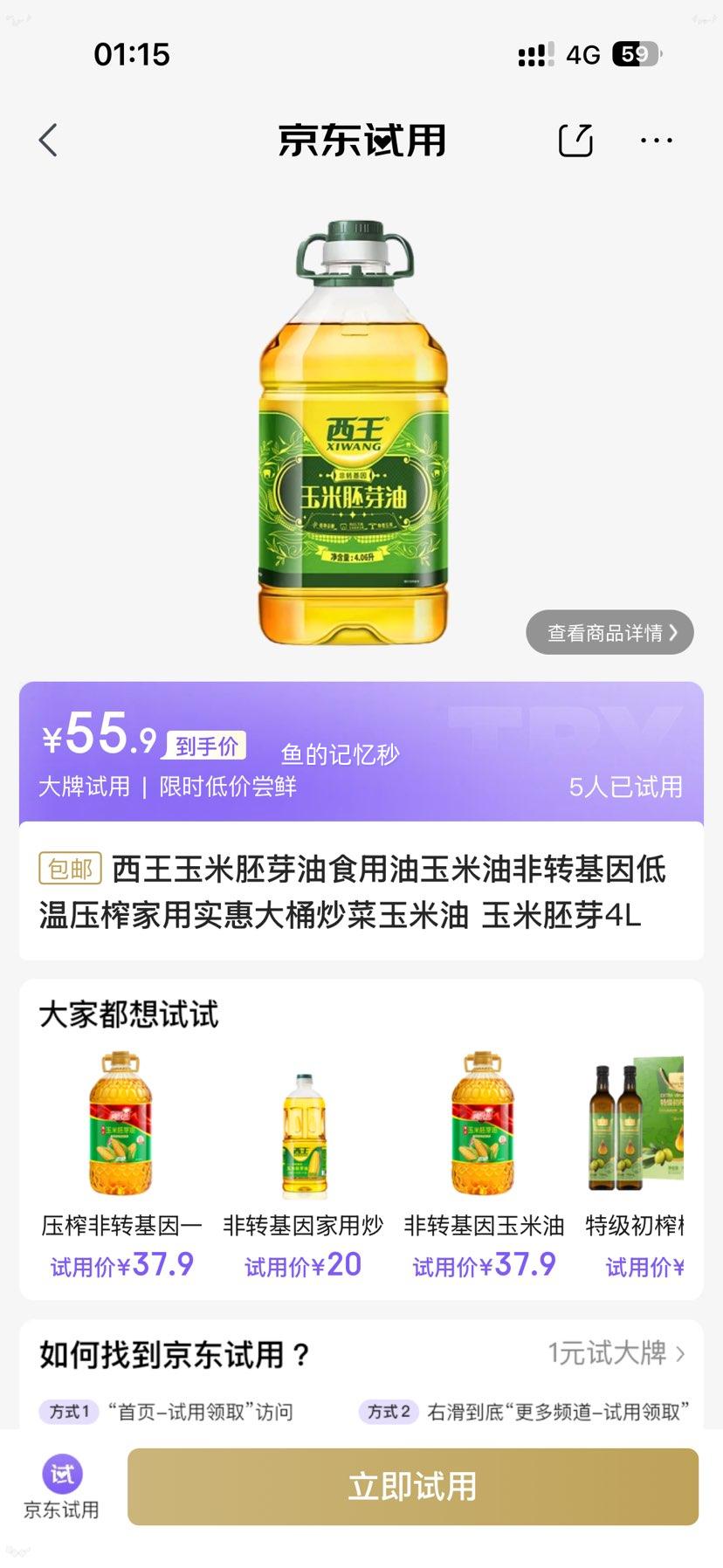
Task: Open the share icon in top bar
Action: [575, 140]
